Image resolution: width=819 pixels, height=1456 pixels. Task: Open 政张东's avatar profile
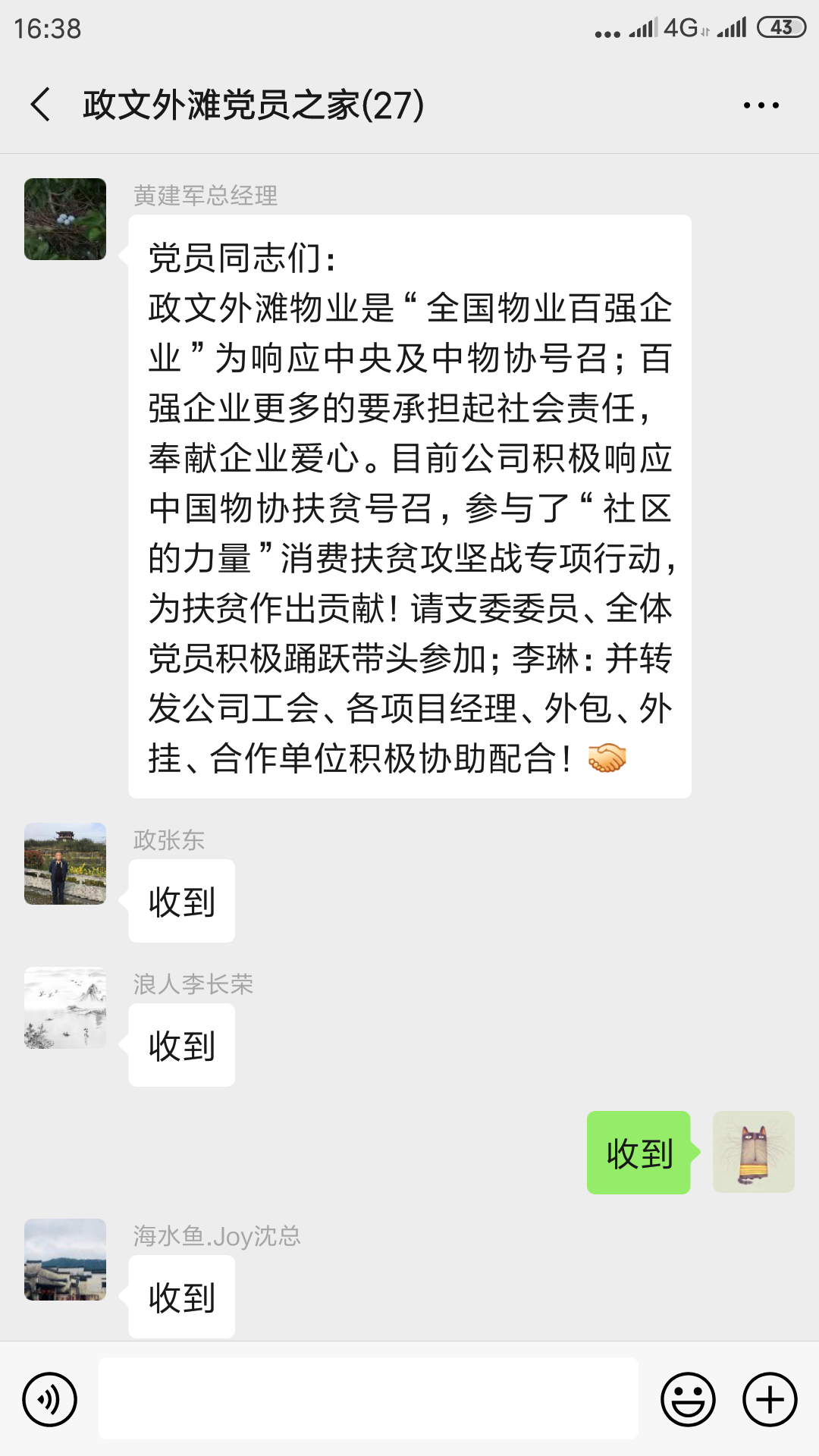(65, 864)
